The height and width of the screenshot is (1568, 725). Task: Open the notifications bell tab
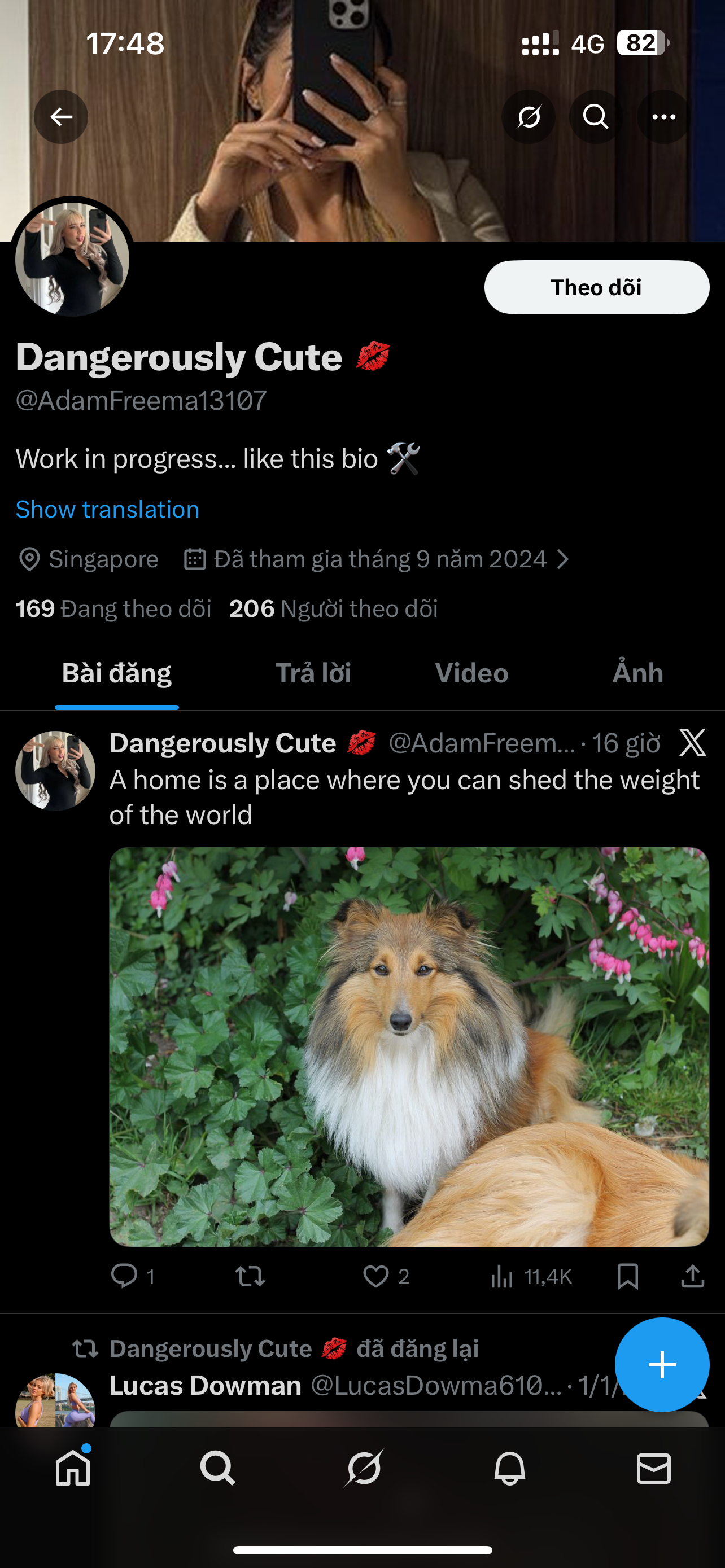pos(509,1469)
